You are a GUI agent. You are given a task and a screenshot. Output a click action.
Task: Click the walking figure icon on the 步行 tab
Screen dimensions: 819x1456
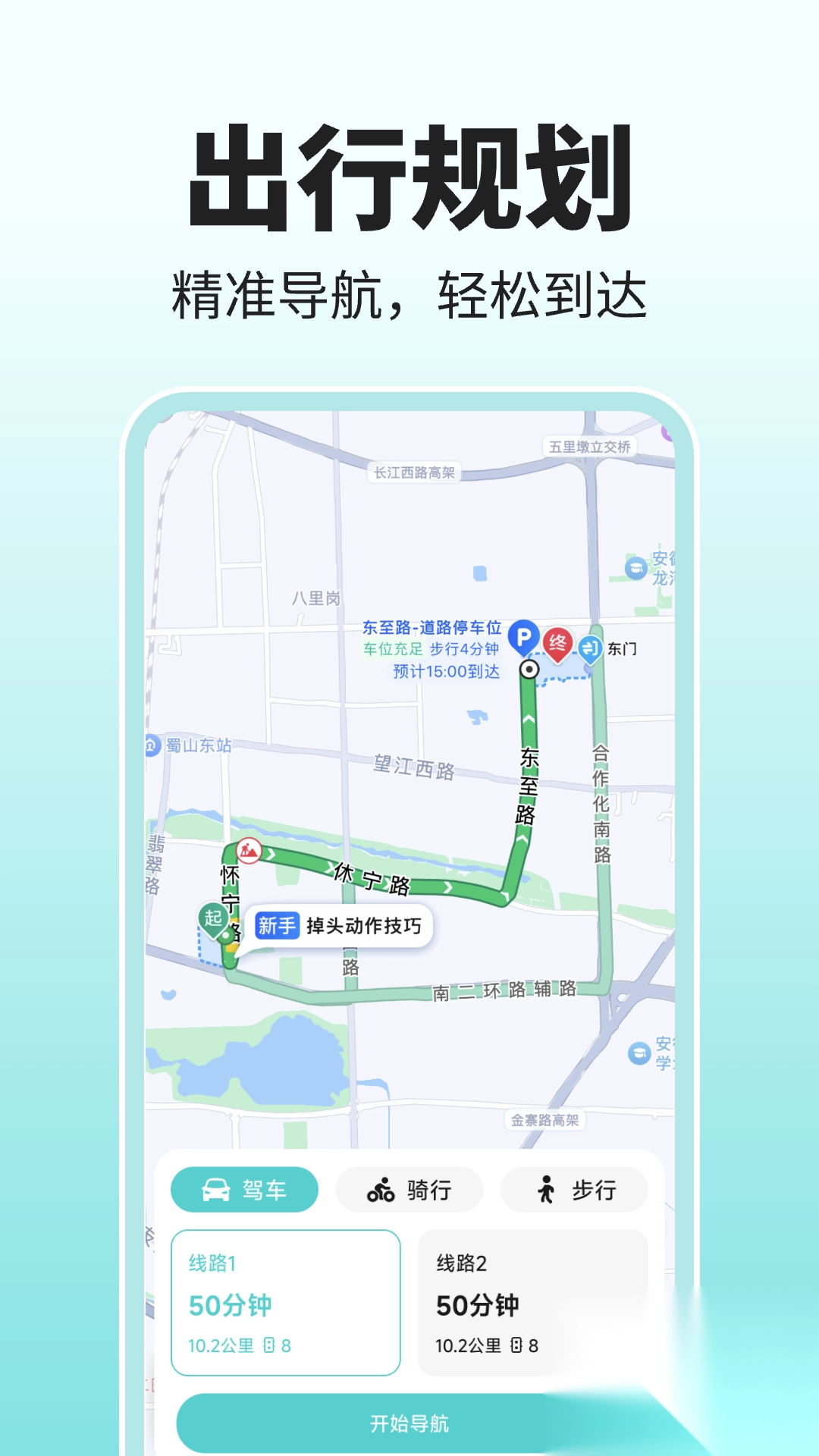[x=548, y=1189]
